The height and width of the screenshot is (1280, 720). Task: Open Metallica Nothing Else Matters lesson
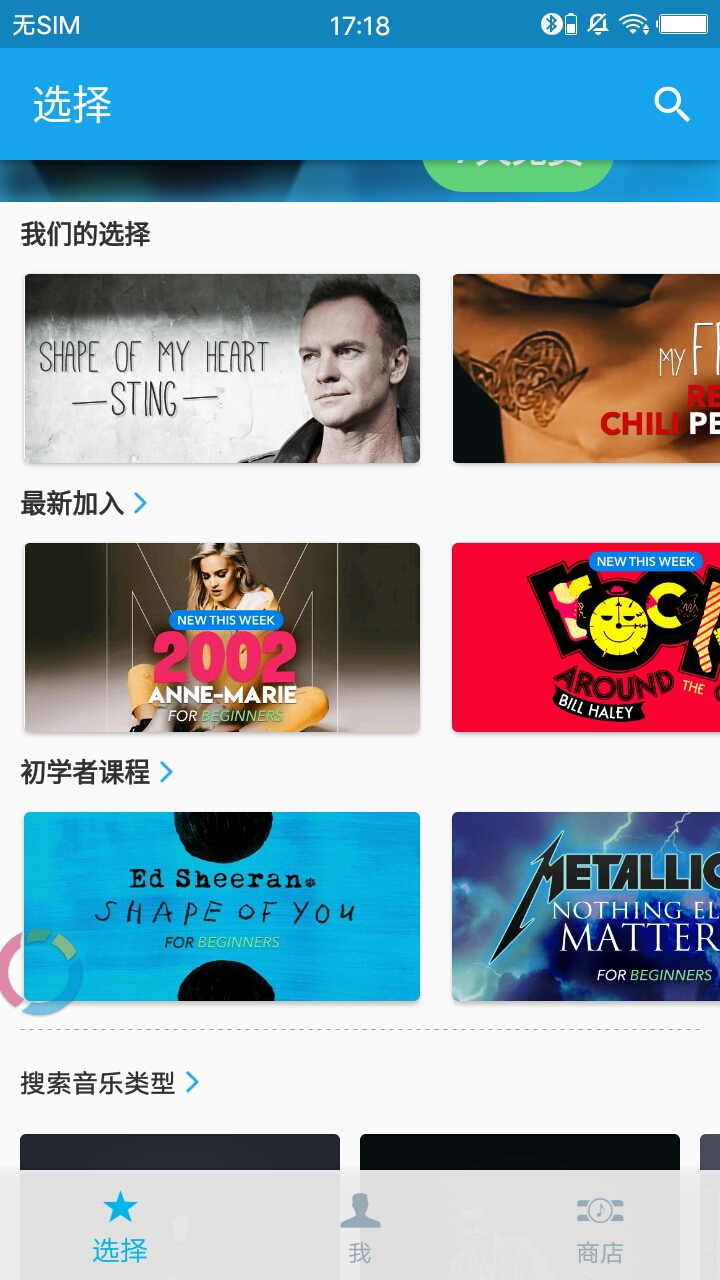586,906
